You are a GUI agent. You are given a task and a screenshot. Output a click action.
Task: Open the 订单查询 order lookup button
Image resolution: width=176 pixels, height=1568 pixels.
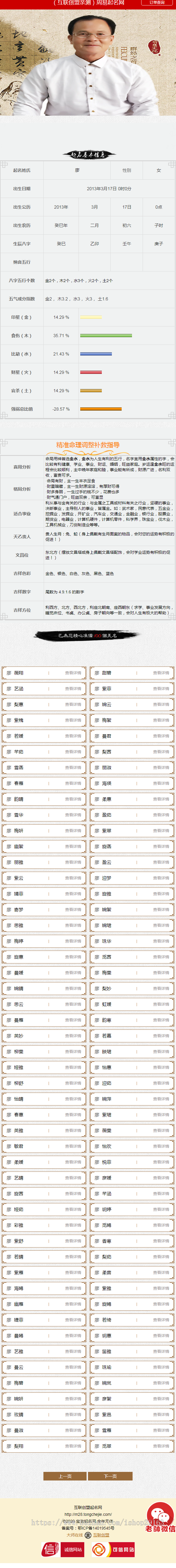(156, 3)
